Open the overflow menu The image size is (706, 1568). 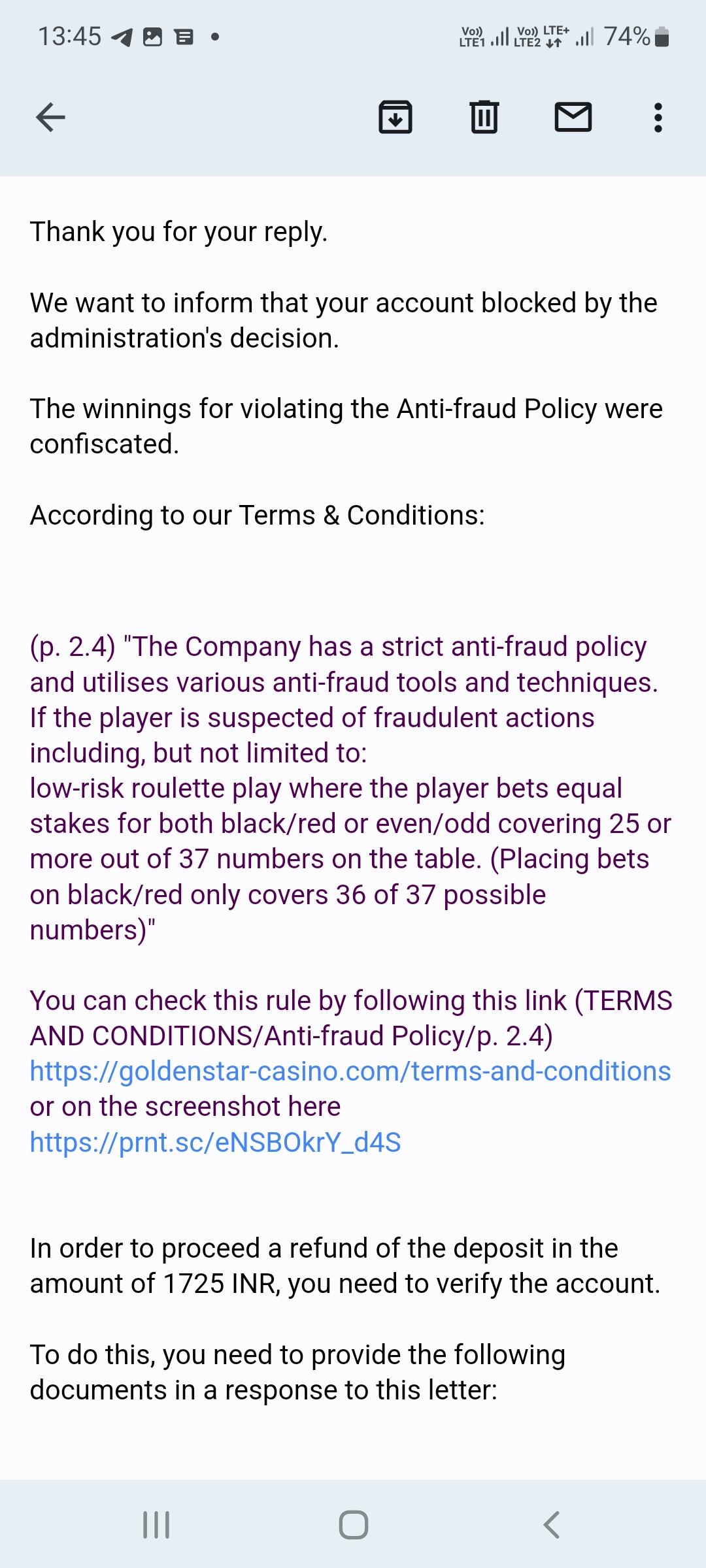pos(658,118)
